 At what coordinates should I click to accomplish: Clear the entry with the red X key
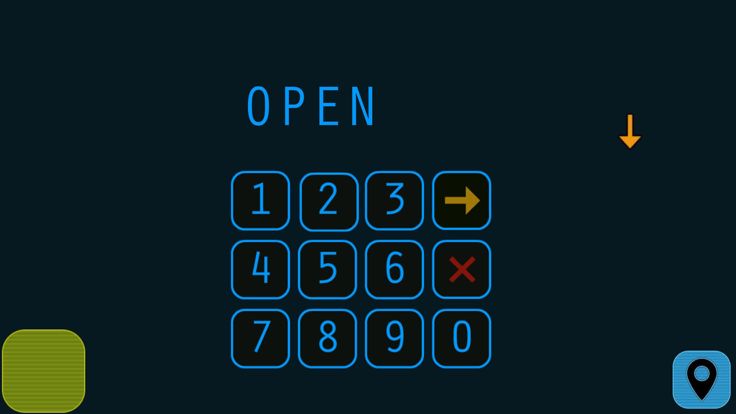[x=461, y=269]
